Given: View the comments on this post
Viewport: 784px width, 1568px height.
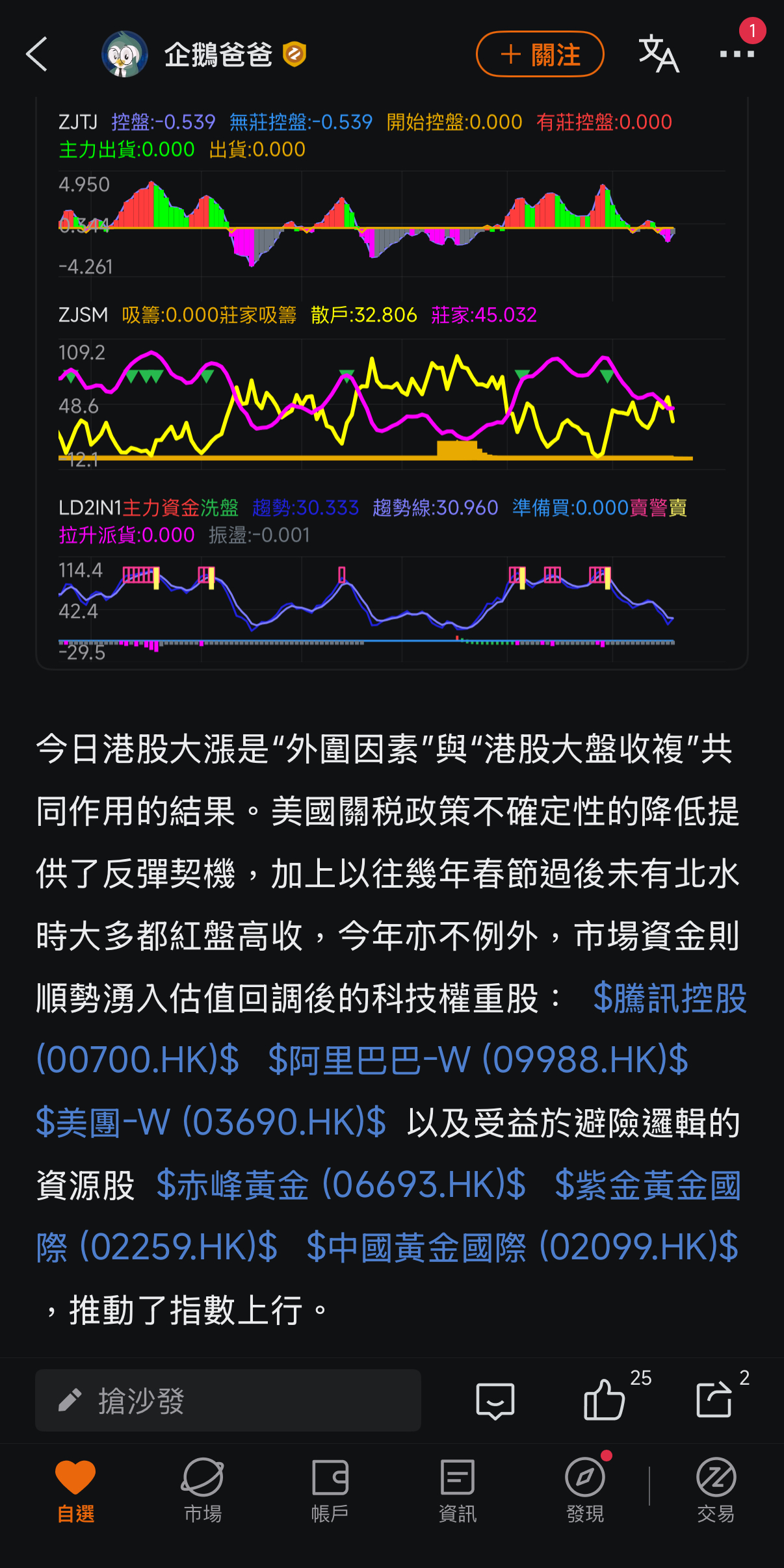Looking at the screenshot, I should point(495,1400).
